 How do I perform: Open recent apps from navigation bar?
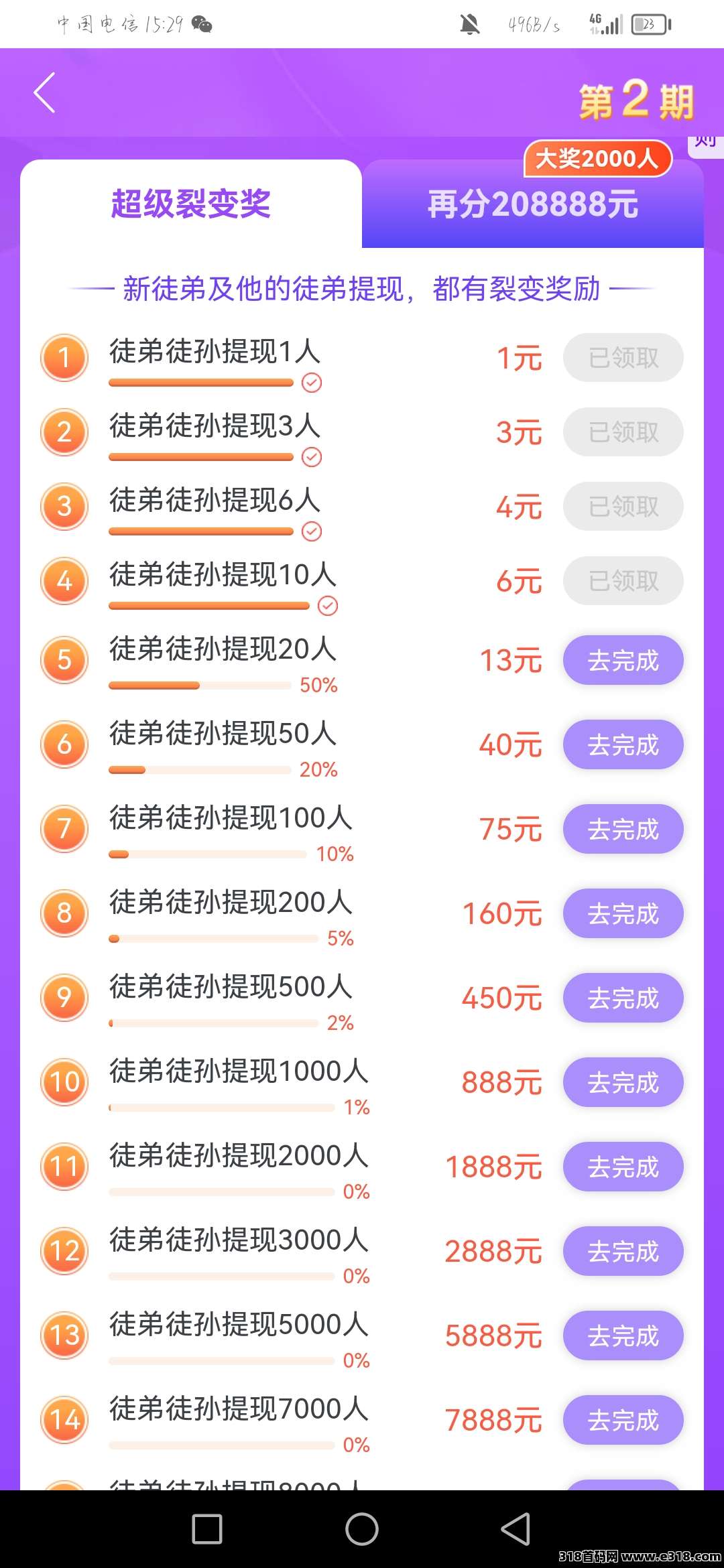coord(207,1529)
